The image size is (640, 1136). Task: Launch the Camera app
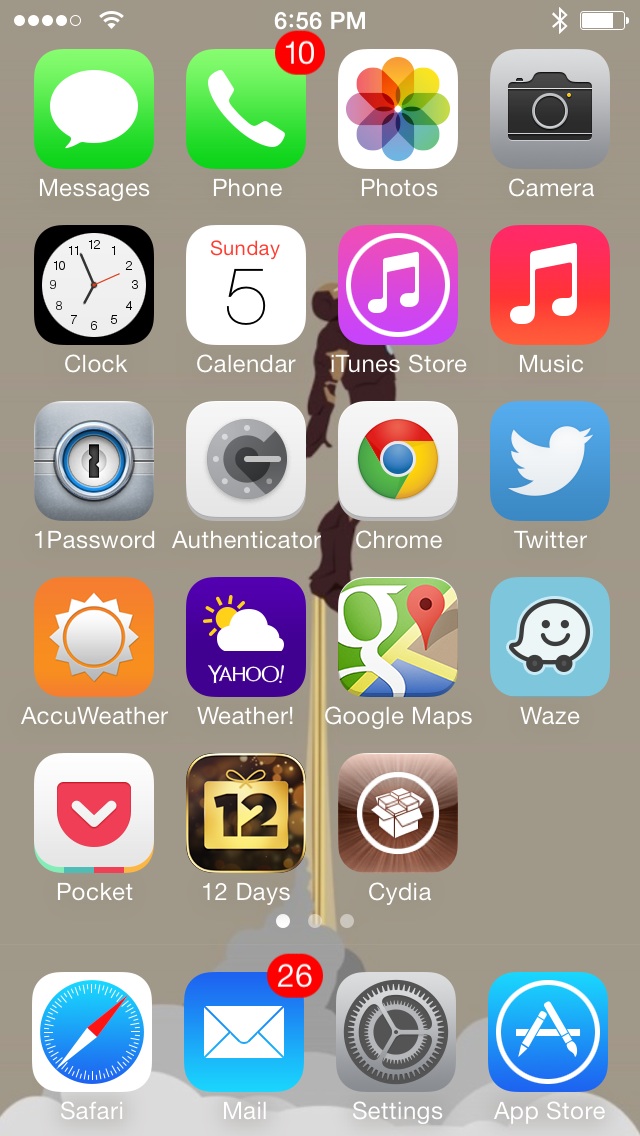pos(550,109)
